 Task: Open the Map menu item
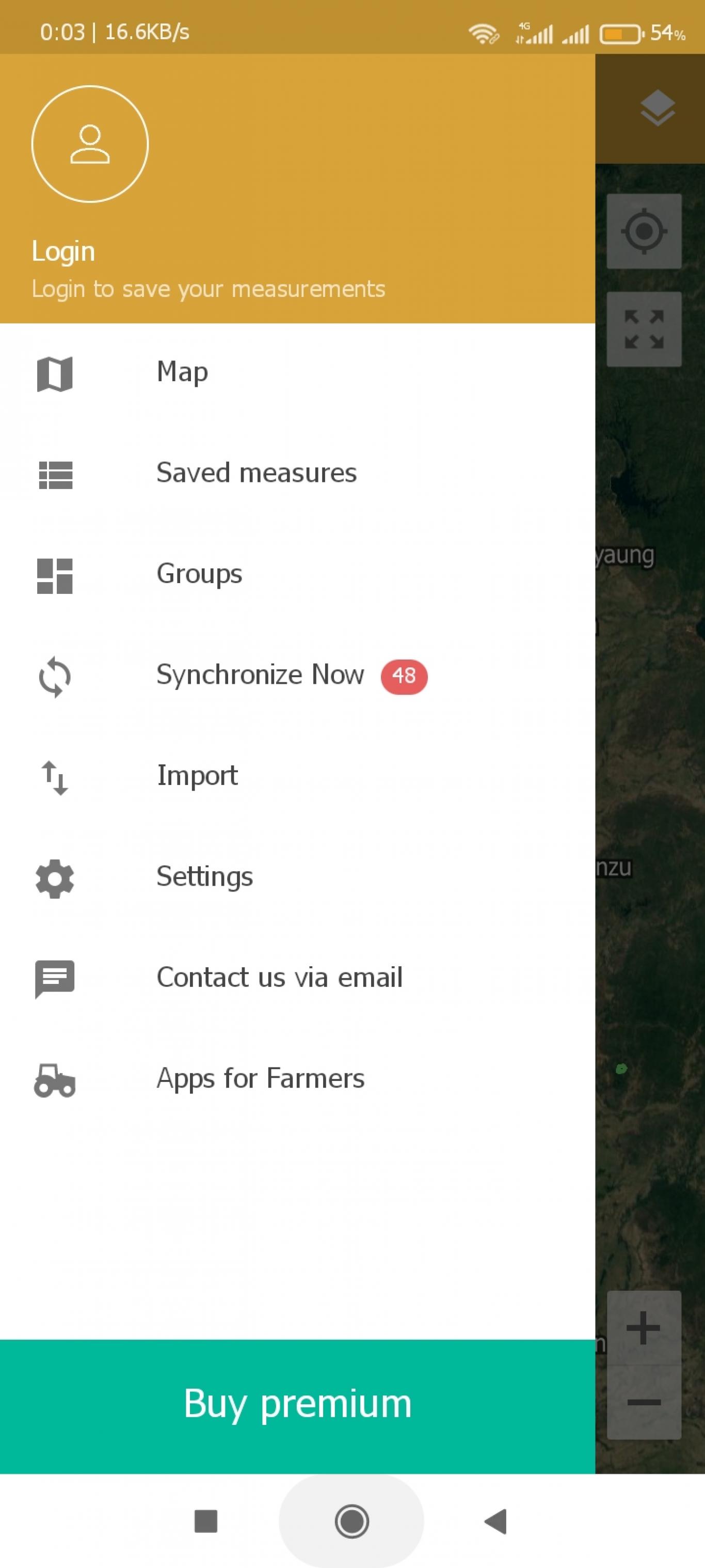pyautogui.click(x=297, y=372)
